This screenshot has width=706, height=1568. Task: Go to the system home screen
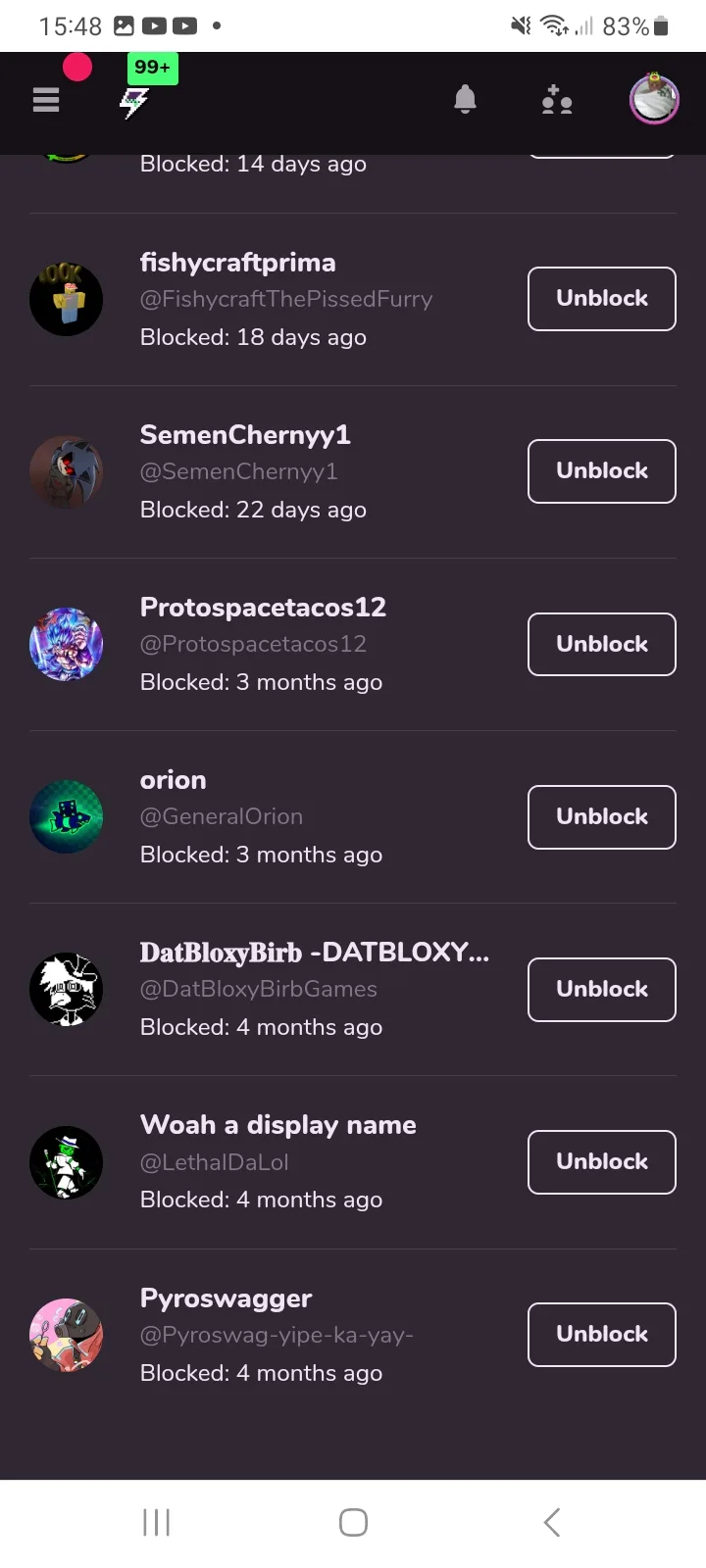[353, 1522]
